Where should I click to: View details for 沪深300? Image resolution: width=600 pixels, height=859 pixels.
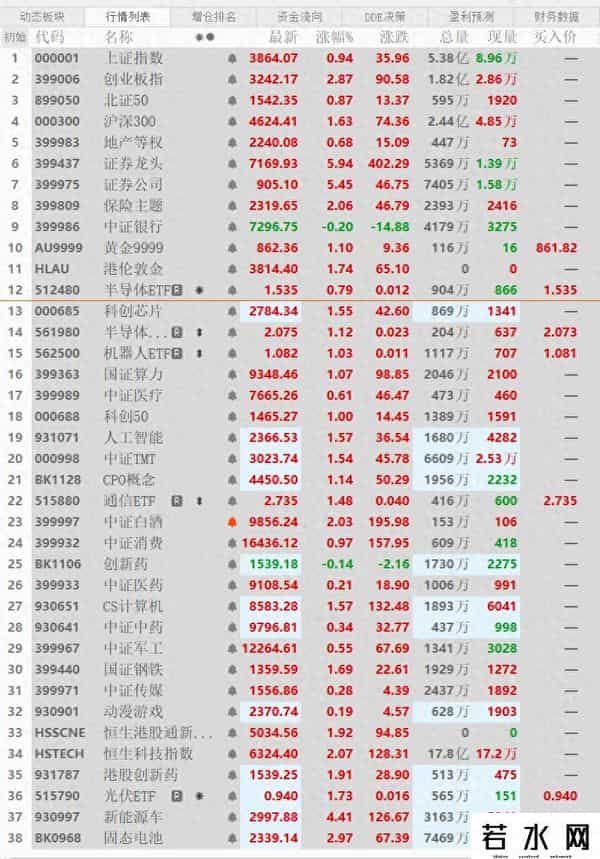coord(127,121)
